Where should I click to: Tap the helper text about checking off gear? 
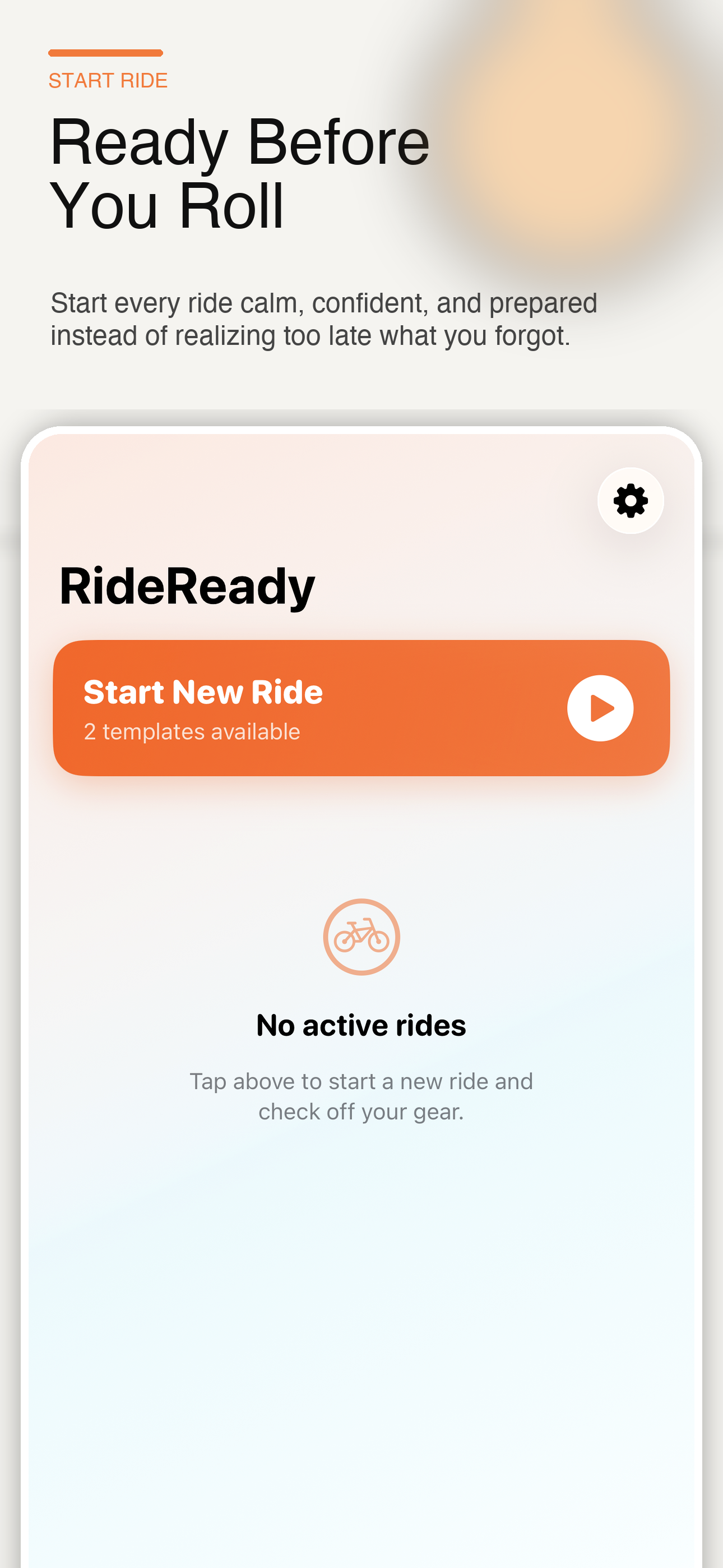tap(361, 1095)
